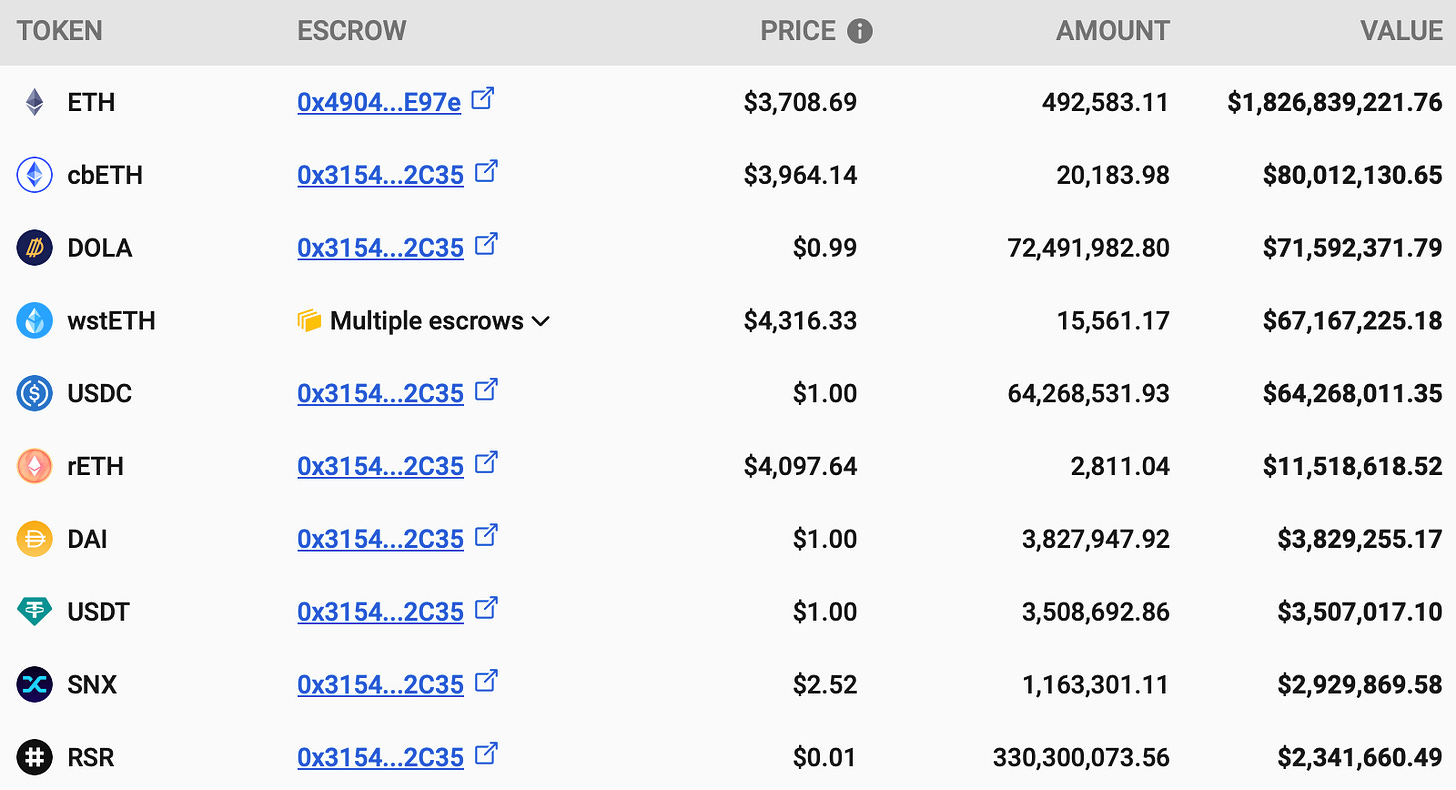Open the USDT escrow address link
Image resolution: width=1456 pixels, height=790 pixels.
(x=380, y=612)
